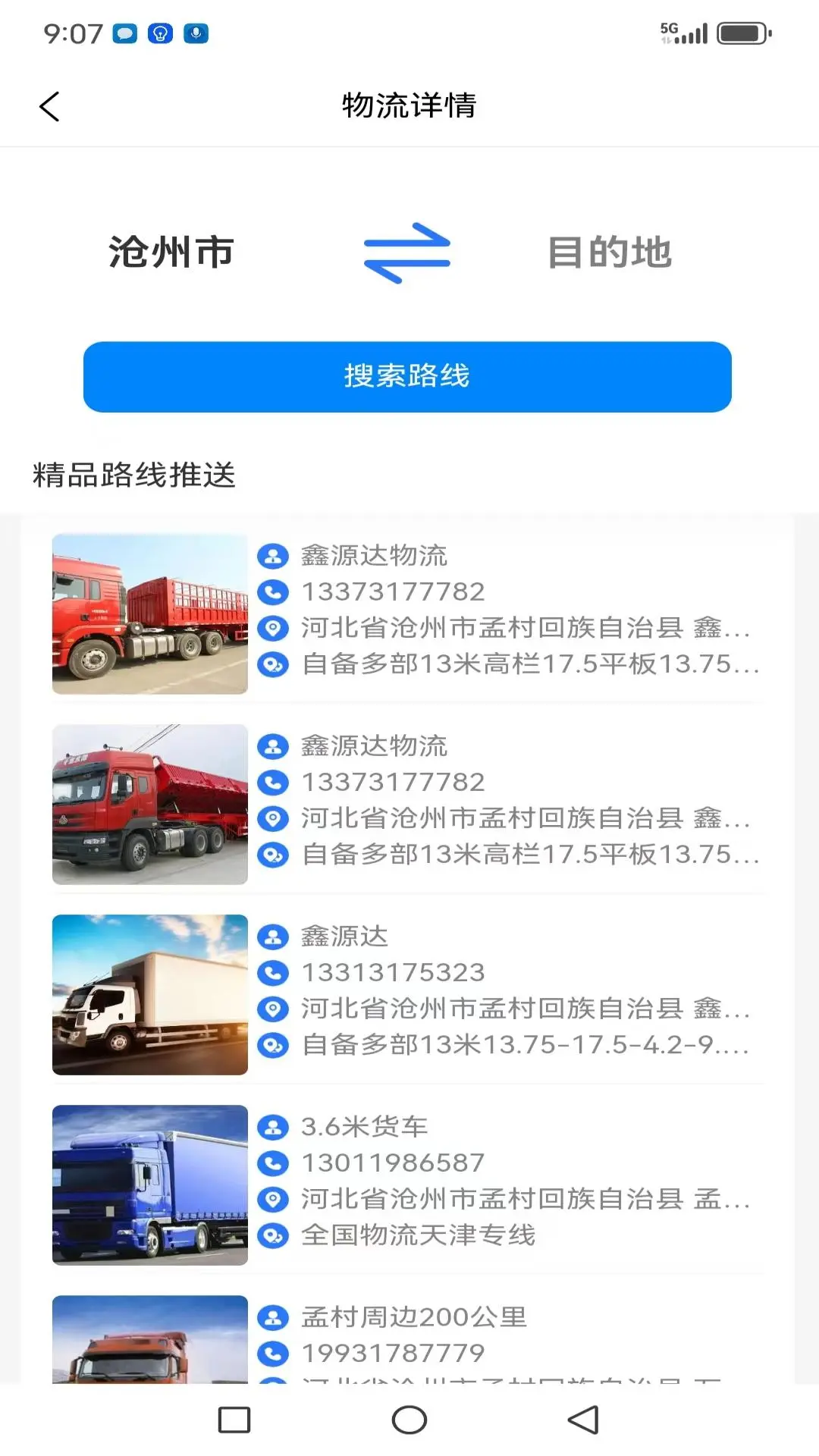Tap the phone icon beside 13373177782
This screenshot has width=819, height=1456.
point(272,592)
